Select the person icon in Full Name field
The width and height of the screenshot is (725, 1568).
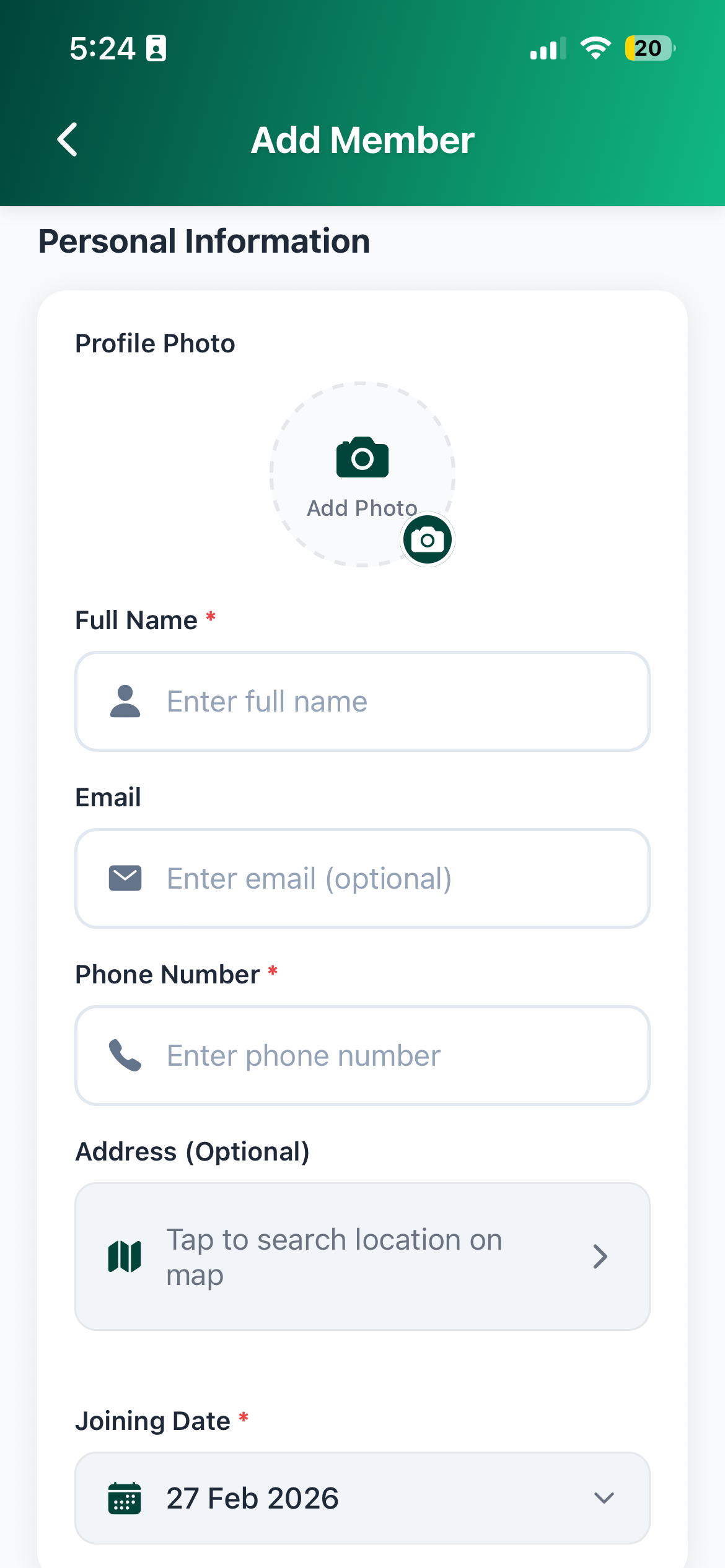tap(125, 700)
